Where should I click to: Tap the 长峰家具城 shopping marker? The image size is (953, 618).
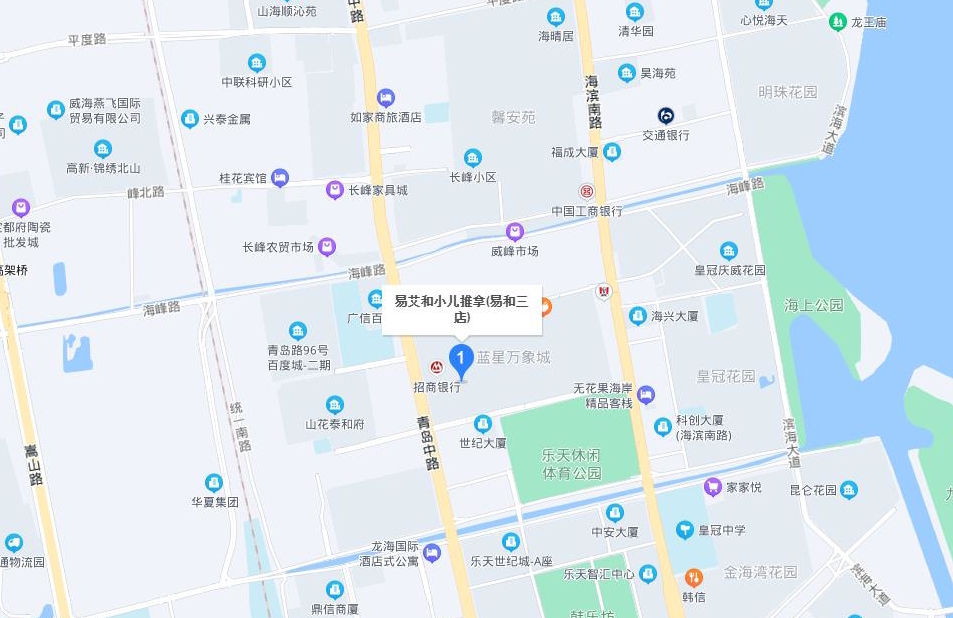pos(335,189)
